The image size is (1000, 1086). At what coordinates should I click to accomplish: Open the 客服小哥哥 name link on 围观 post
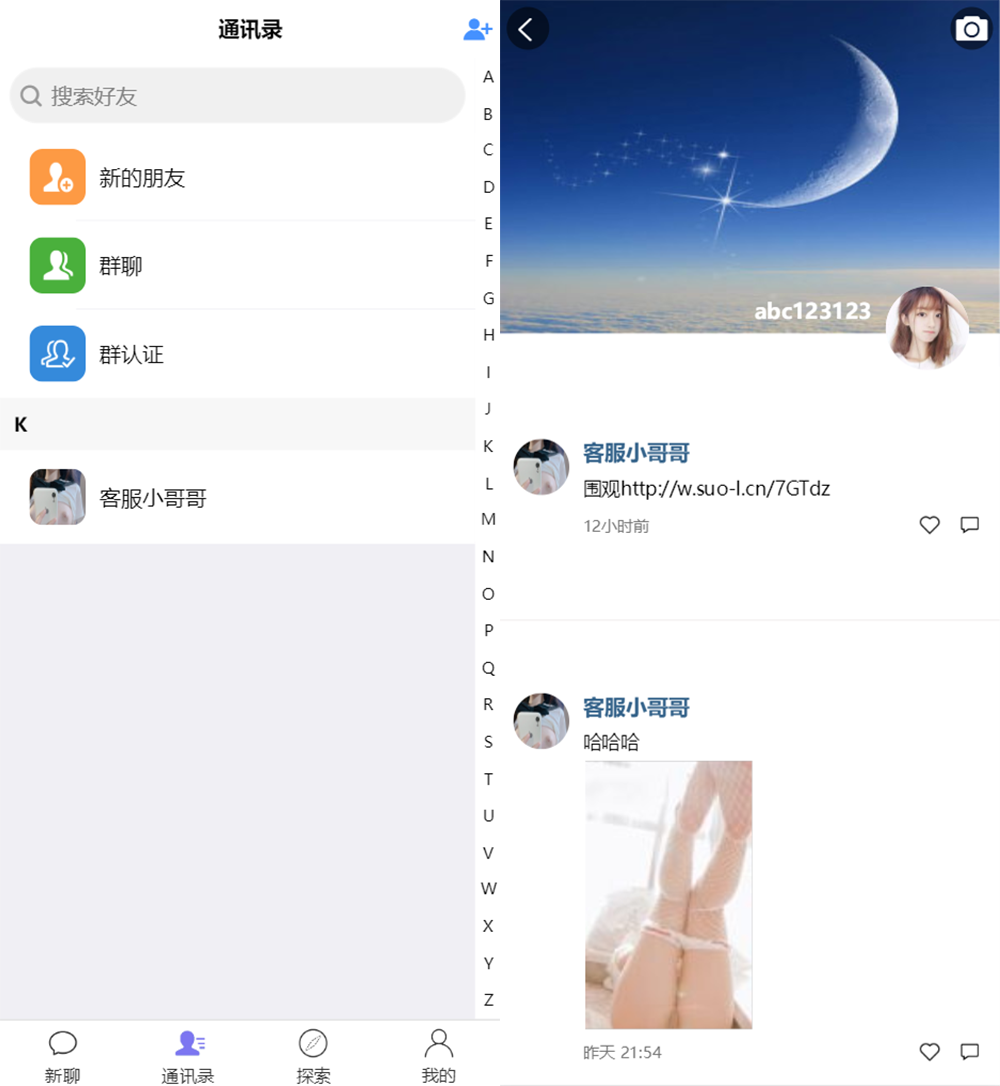click(636, 453)
